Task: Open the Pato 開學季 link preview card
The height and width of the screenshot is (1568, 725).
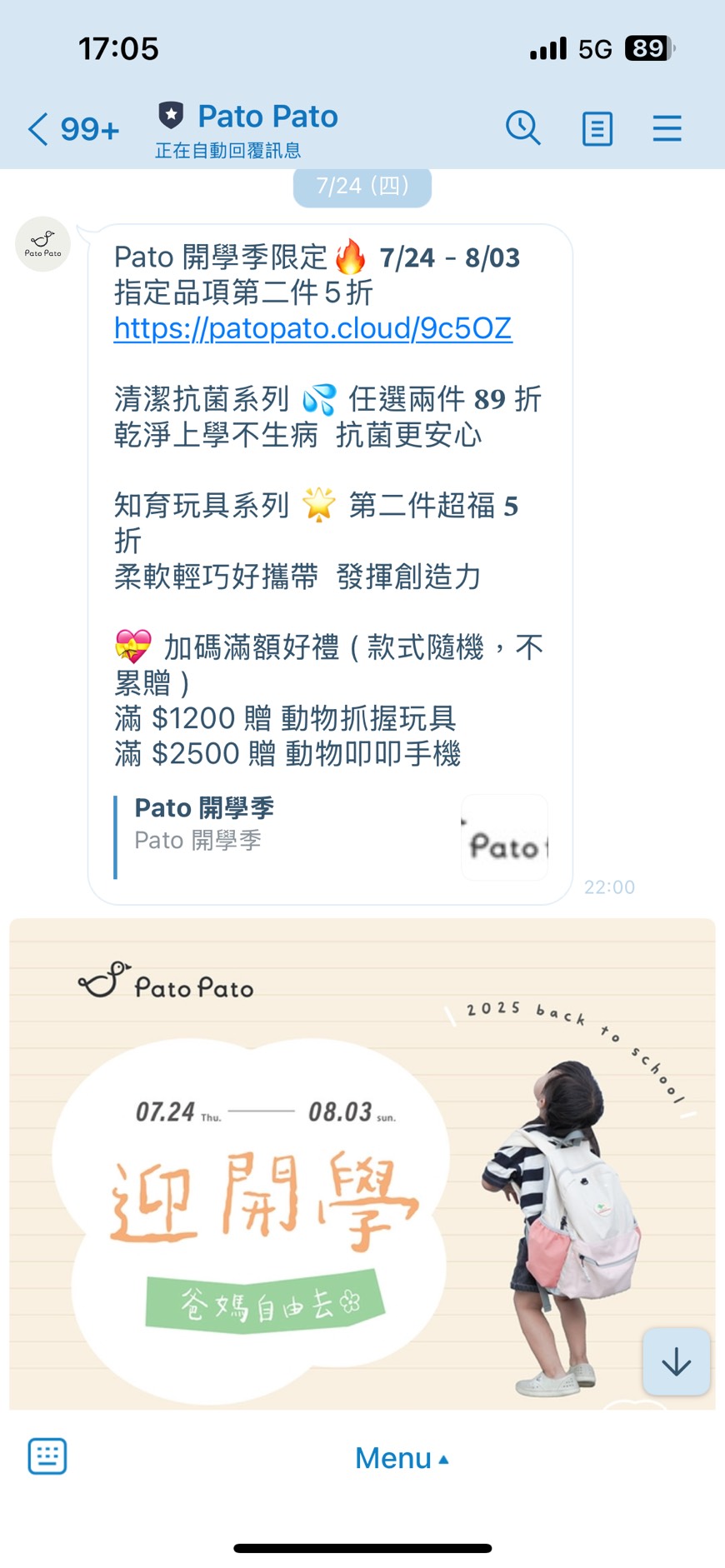Action: [331, 836]
